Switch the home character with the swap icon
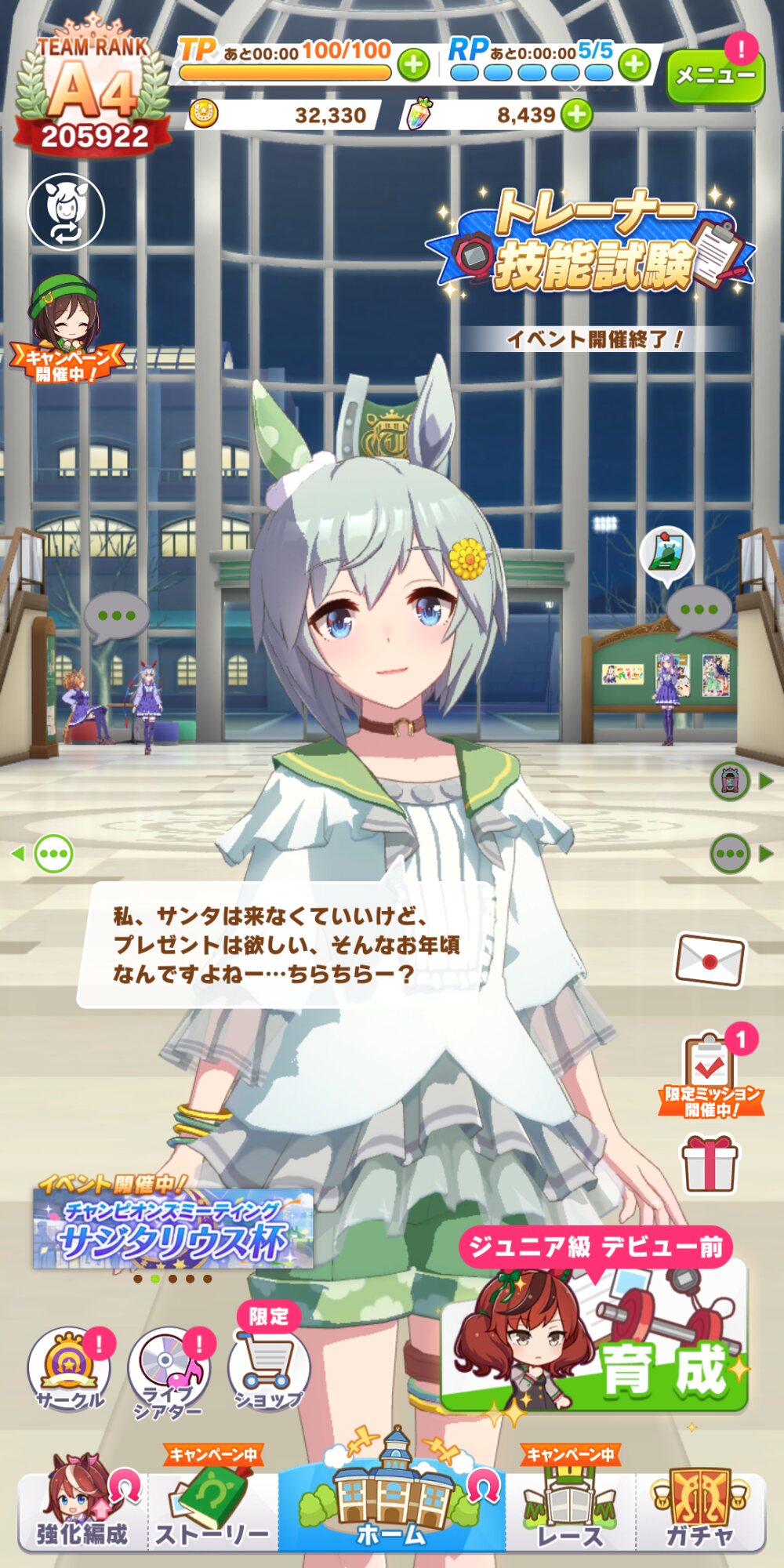Screen dimensions: 784x1568 click(x=67, y=212)
